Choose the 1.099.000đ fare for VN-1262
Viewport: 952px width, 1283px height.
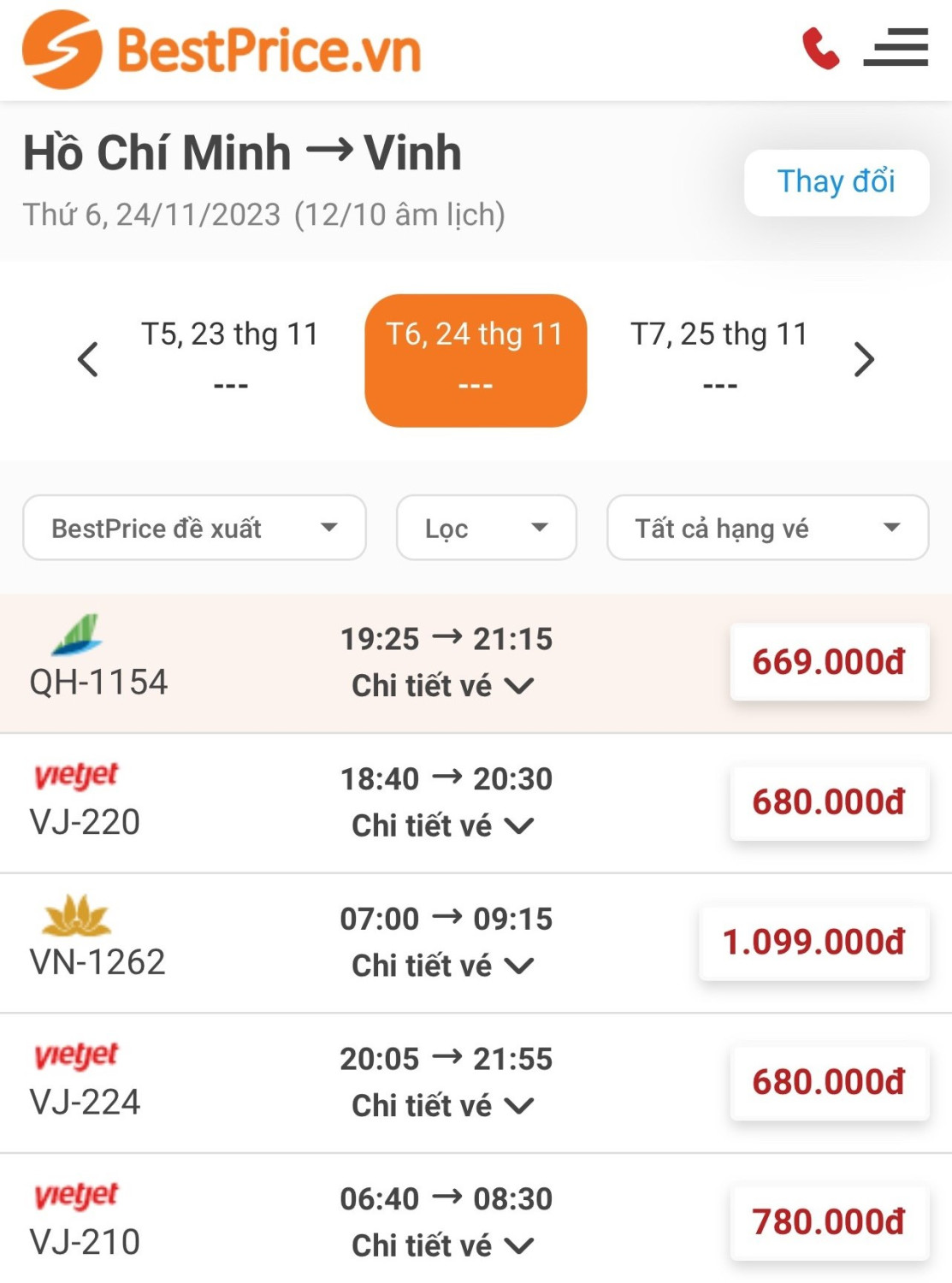coord(813,943)
